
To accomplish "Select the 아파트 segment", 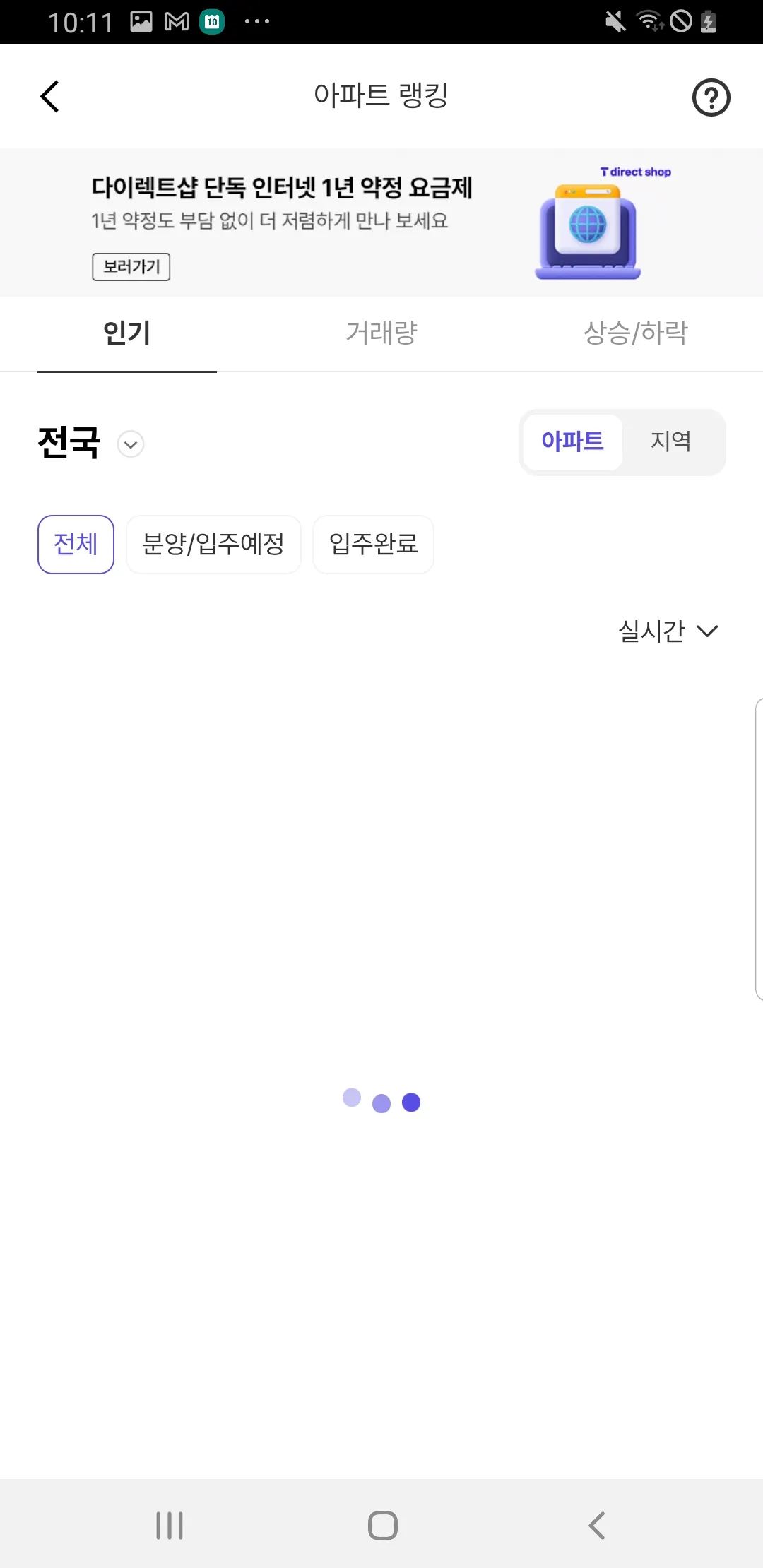I will point(572,442).
